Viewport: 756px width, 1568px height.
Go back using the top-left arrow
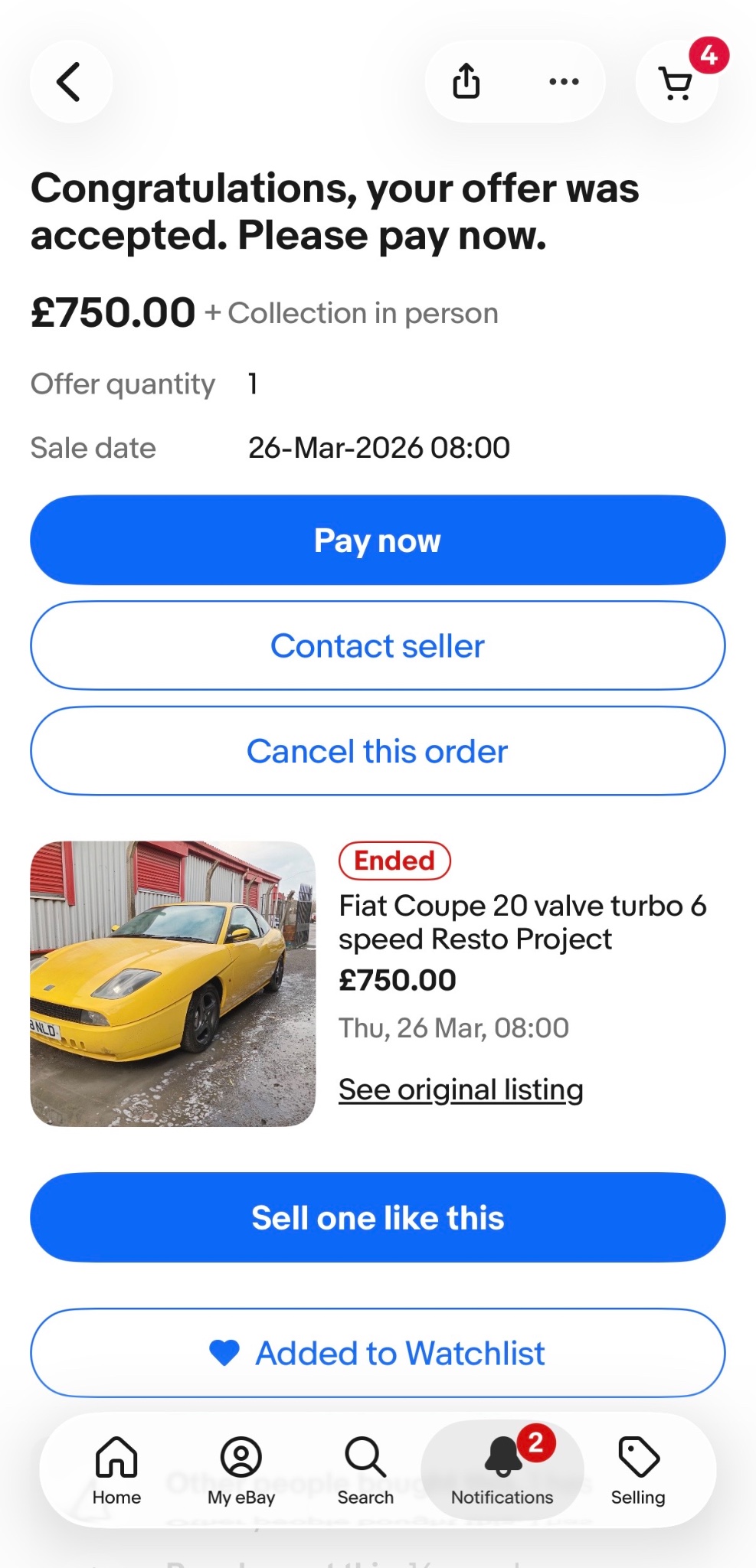(70, 82)
